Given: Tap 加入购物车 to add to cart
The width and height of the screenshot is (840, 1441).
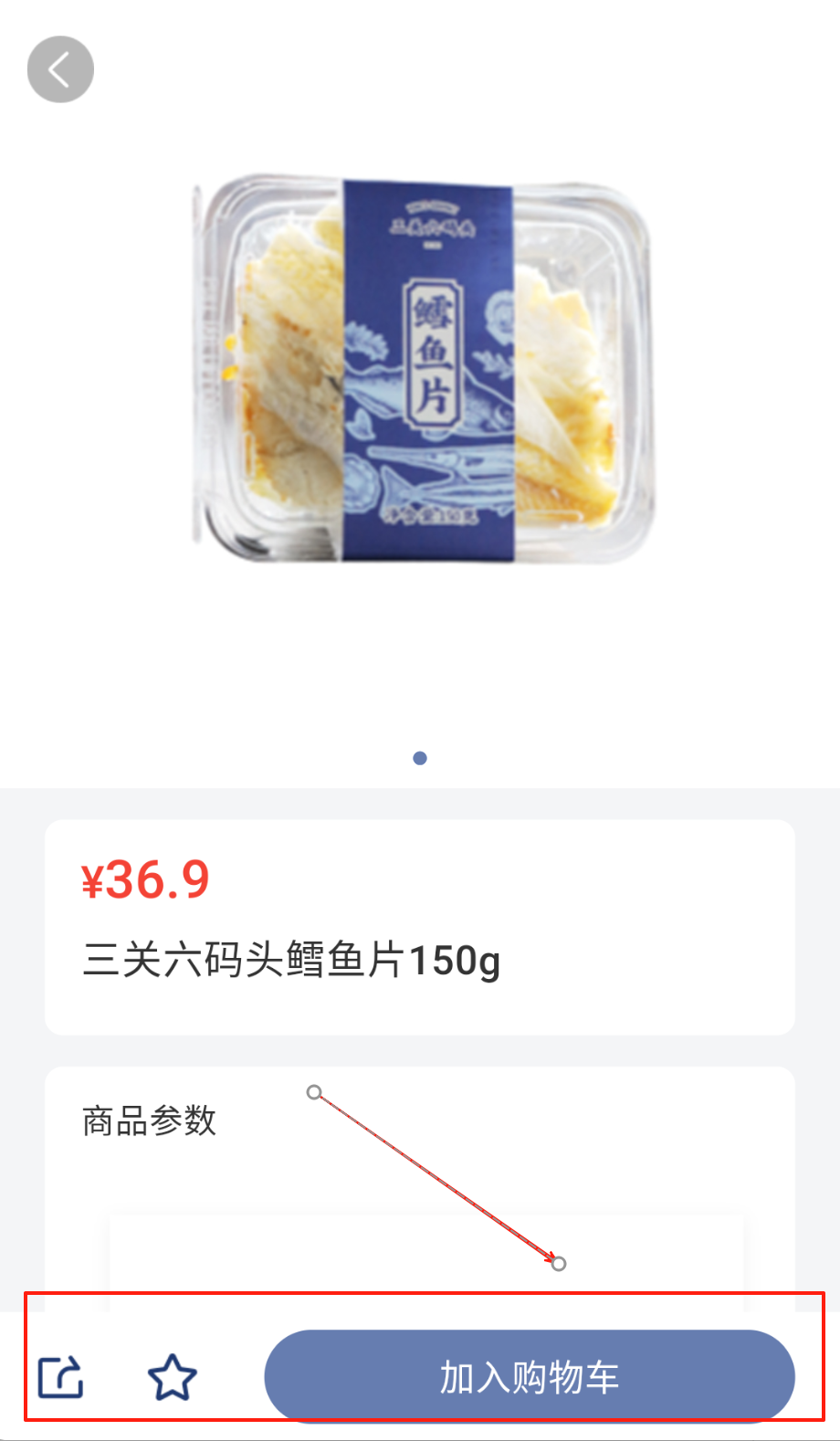Looking at the screenshot, I should (x=529, y=1376).
